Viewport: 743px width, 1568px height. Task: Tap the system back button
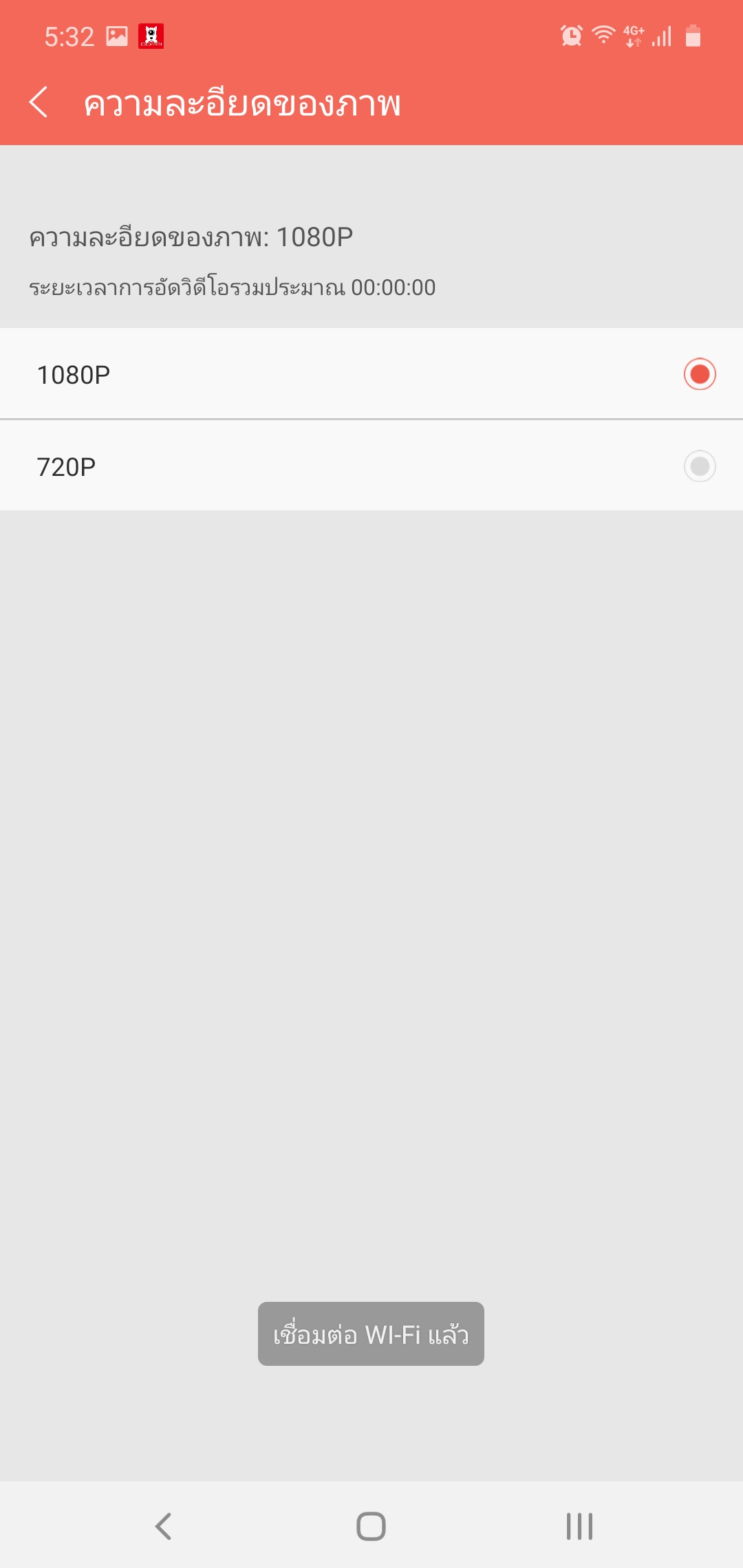pyautogui.click(x=163, y=1526)
